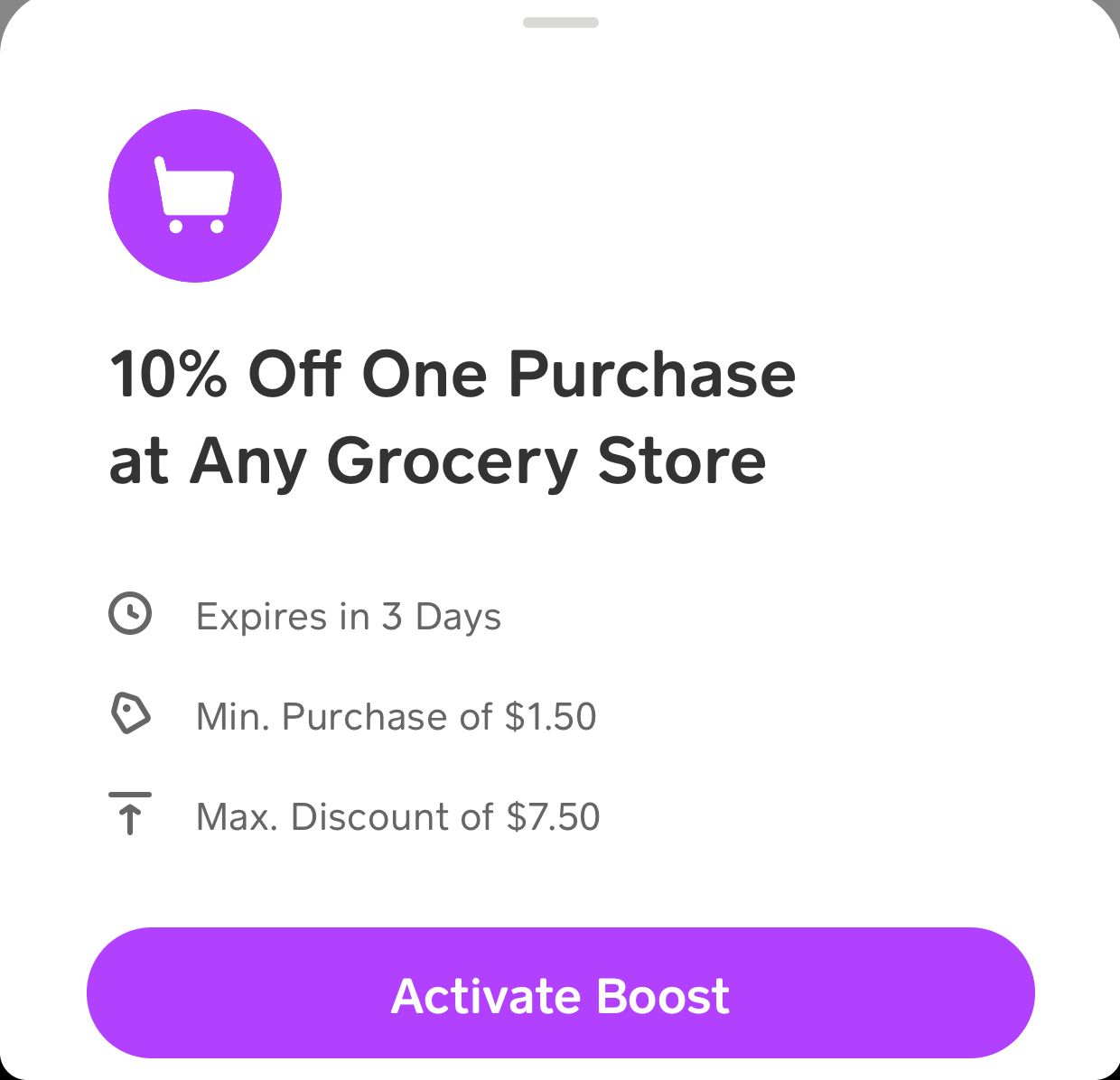
Task: Tap the bottom sheet drag handle
Action: coord(560,23)
